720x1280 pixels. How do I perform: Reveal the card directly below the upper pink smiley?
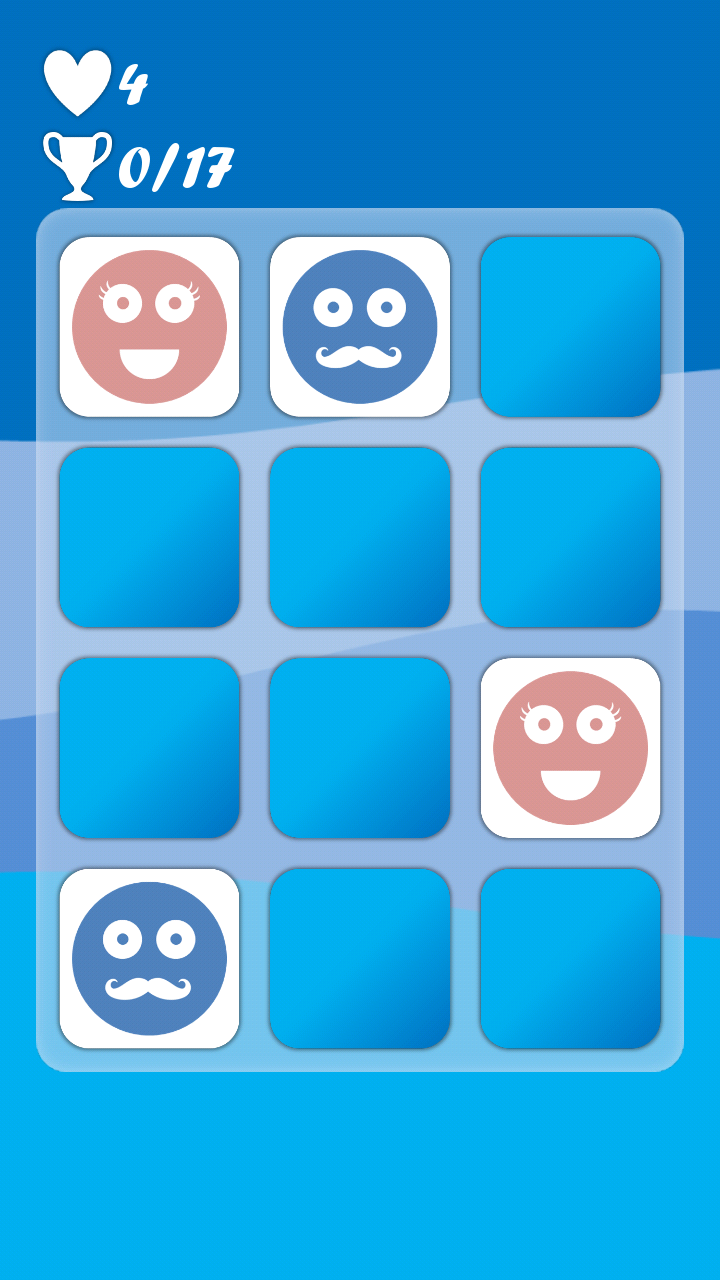150,537
